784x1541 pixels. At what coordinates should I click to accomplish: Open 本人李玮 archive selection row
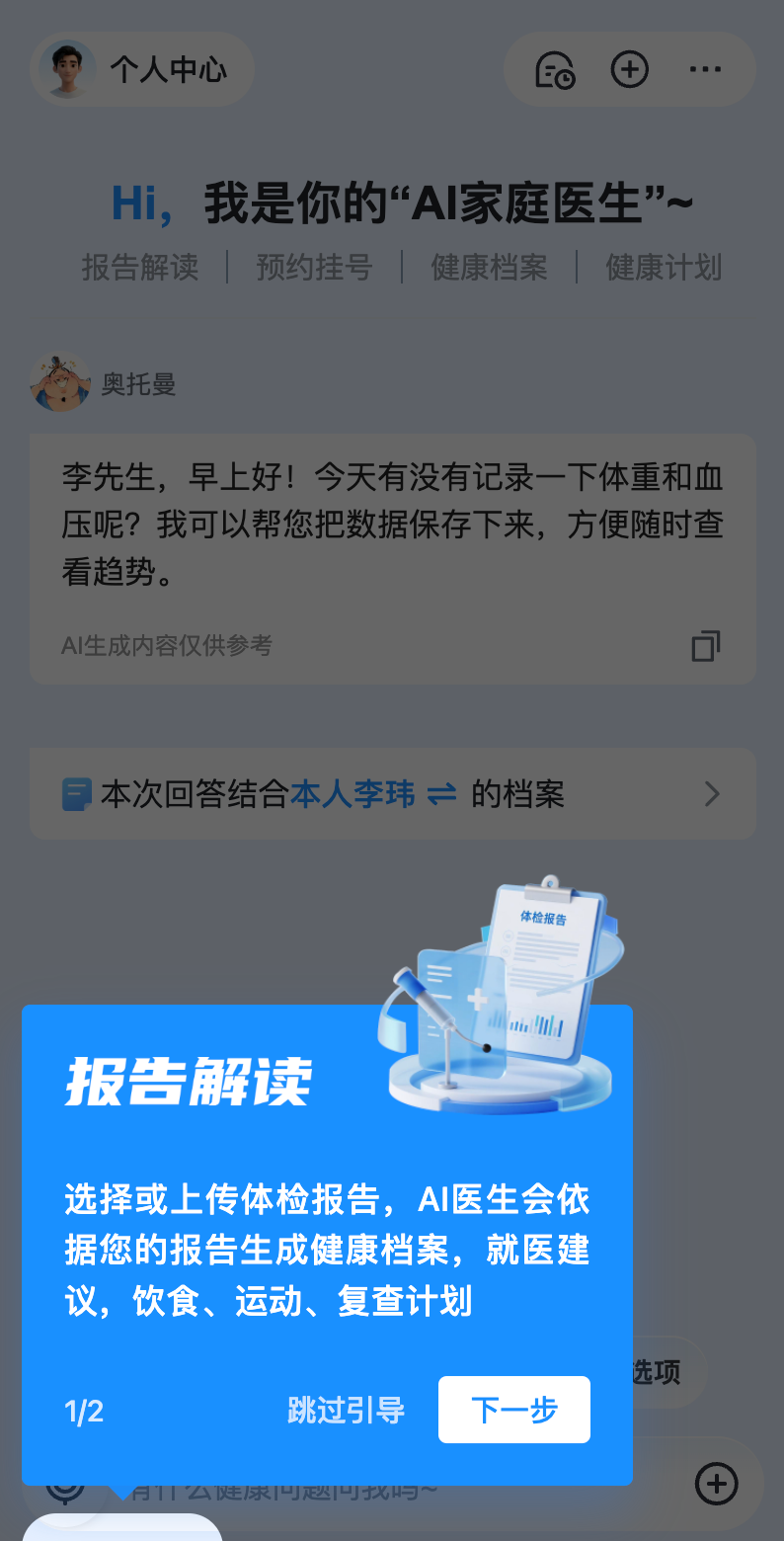pyautogui.click(x=392, y=793)
